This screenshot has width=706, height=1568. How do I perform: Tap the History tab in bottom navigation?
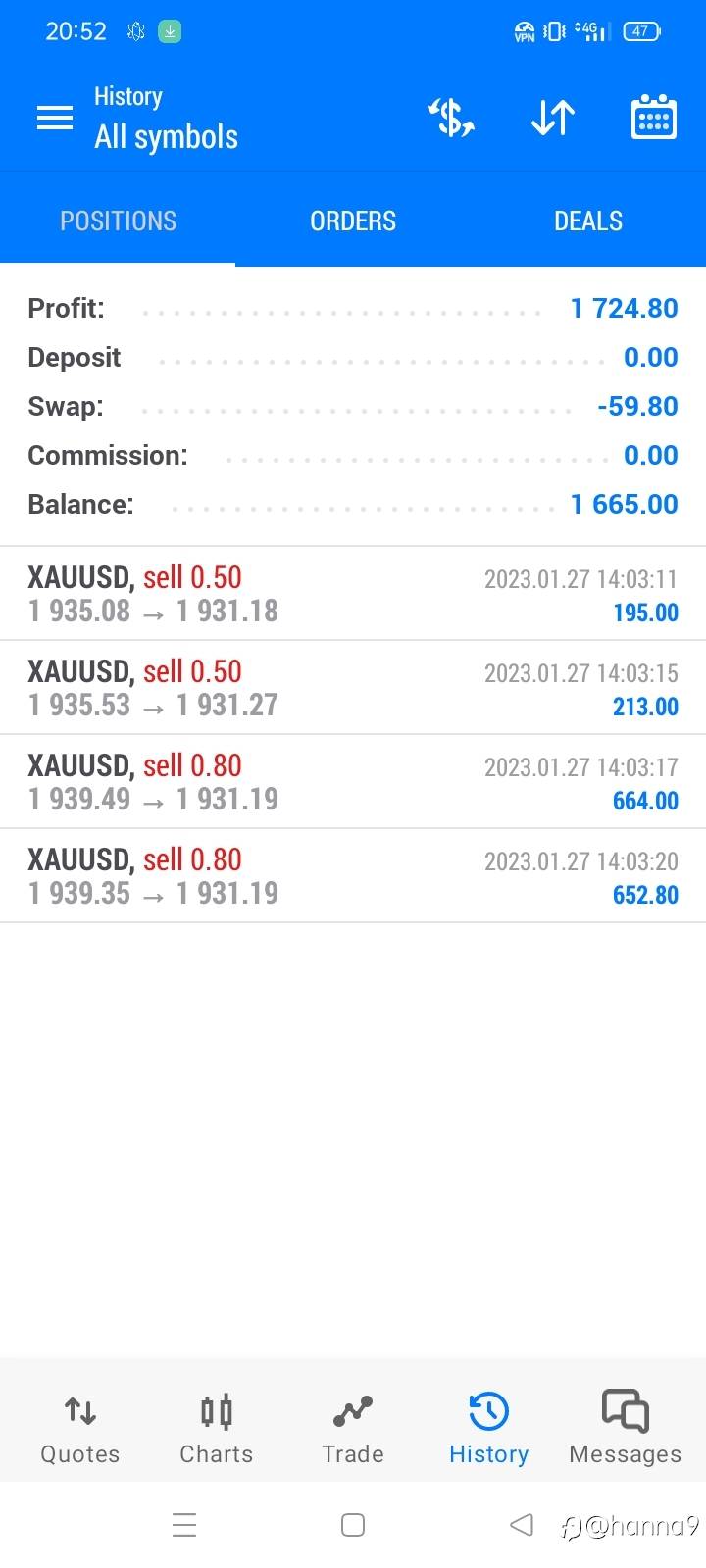(x=488, y=1429)
